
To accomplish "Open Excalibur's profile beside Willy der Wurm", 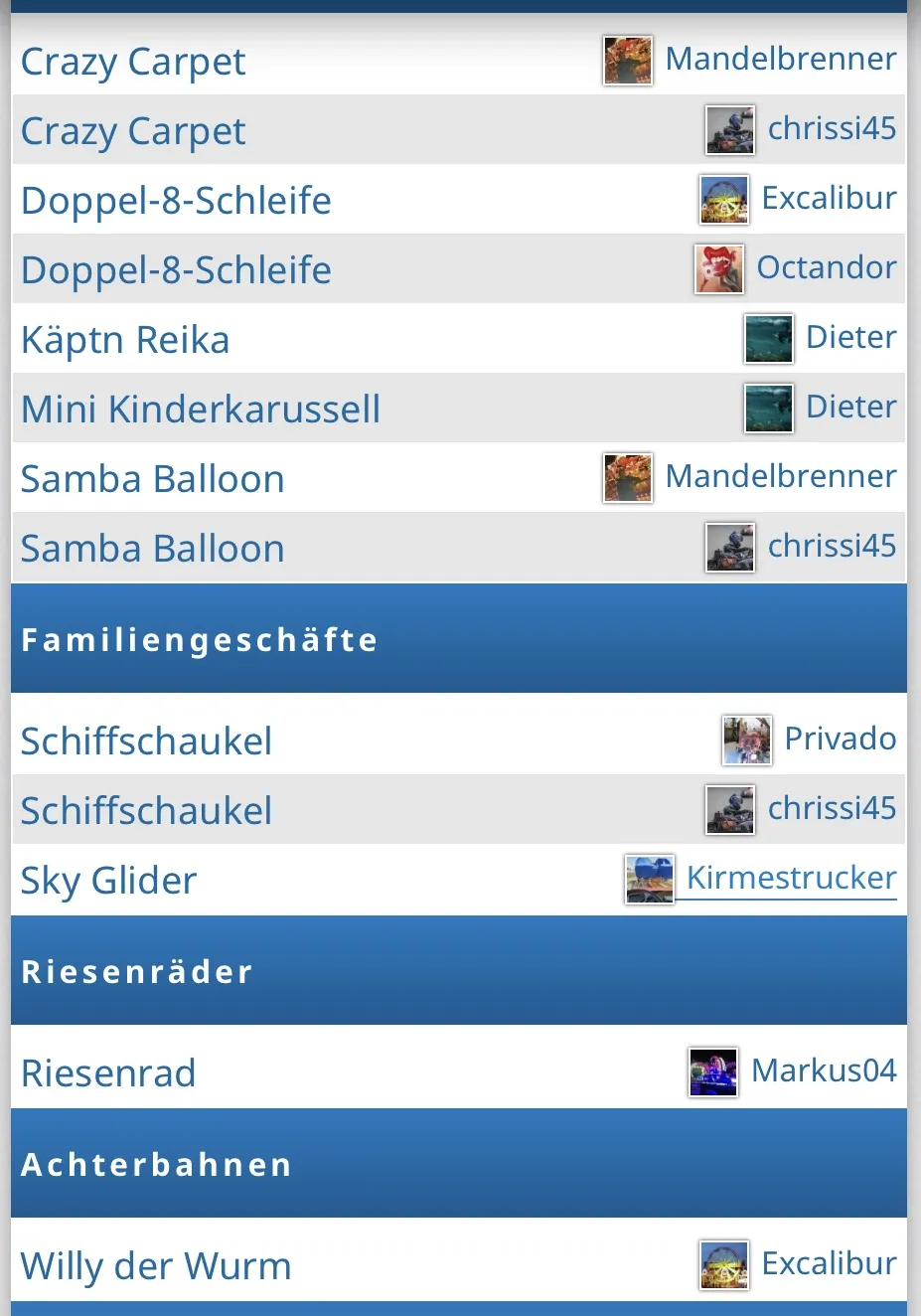I will 829,1264.
